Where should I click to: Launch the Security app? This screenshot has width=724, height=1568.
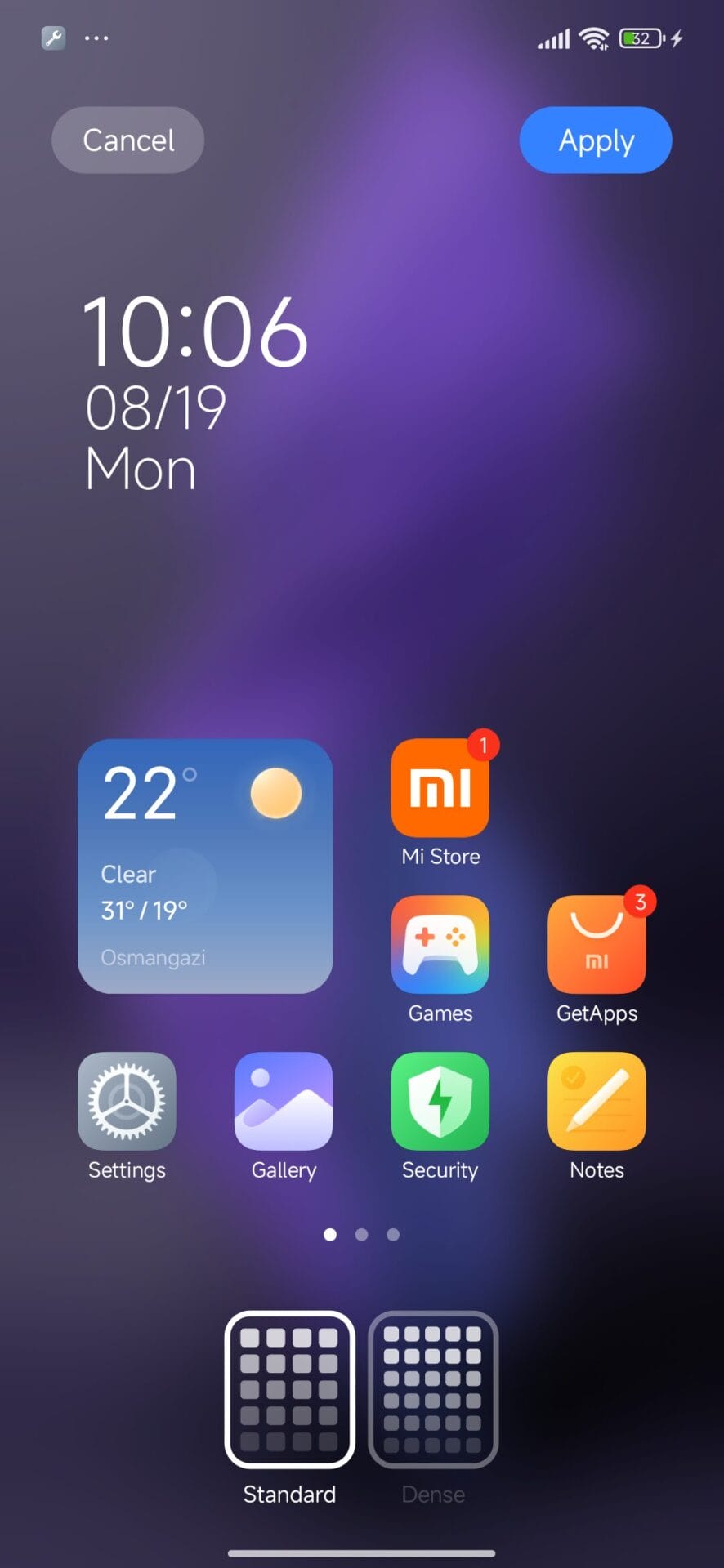440,1102
